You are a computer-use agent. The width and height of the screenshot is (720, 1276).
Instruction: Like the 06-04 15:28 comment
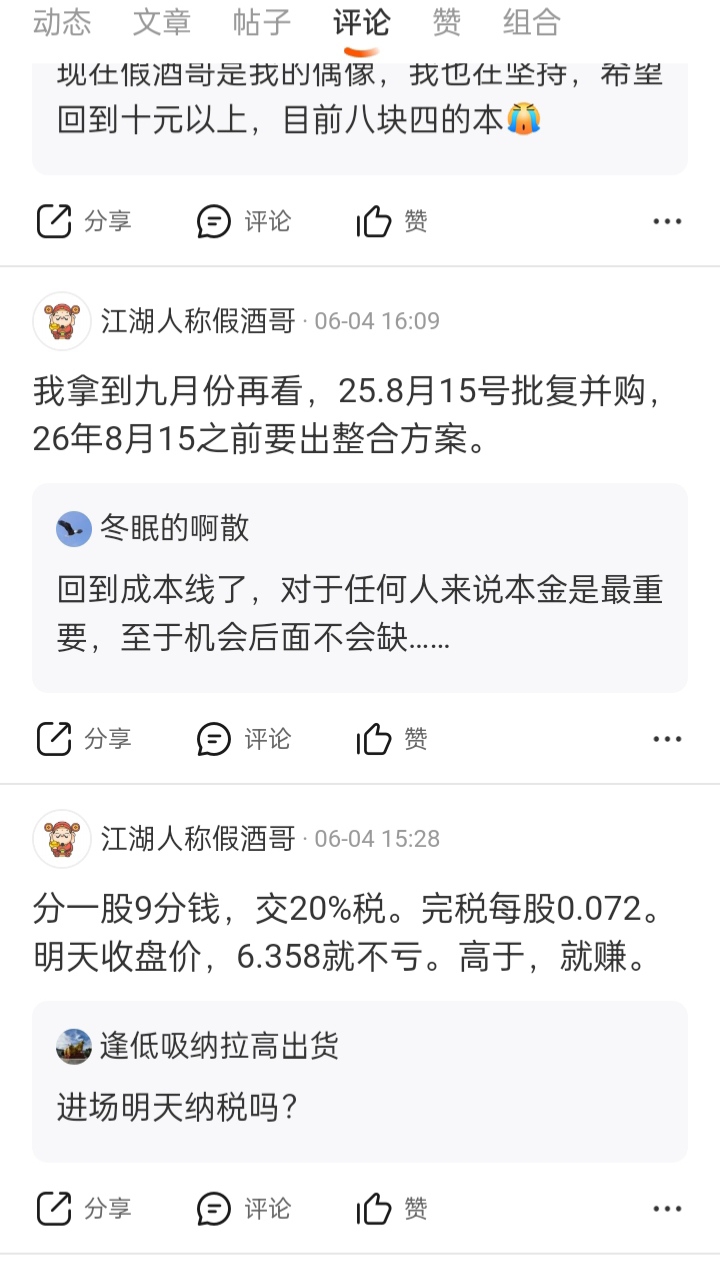[392, 1208]
